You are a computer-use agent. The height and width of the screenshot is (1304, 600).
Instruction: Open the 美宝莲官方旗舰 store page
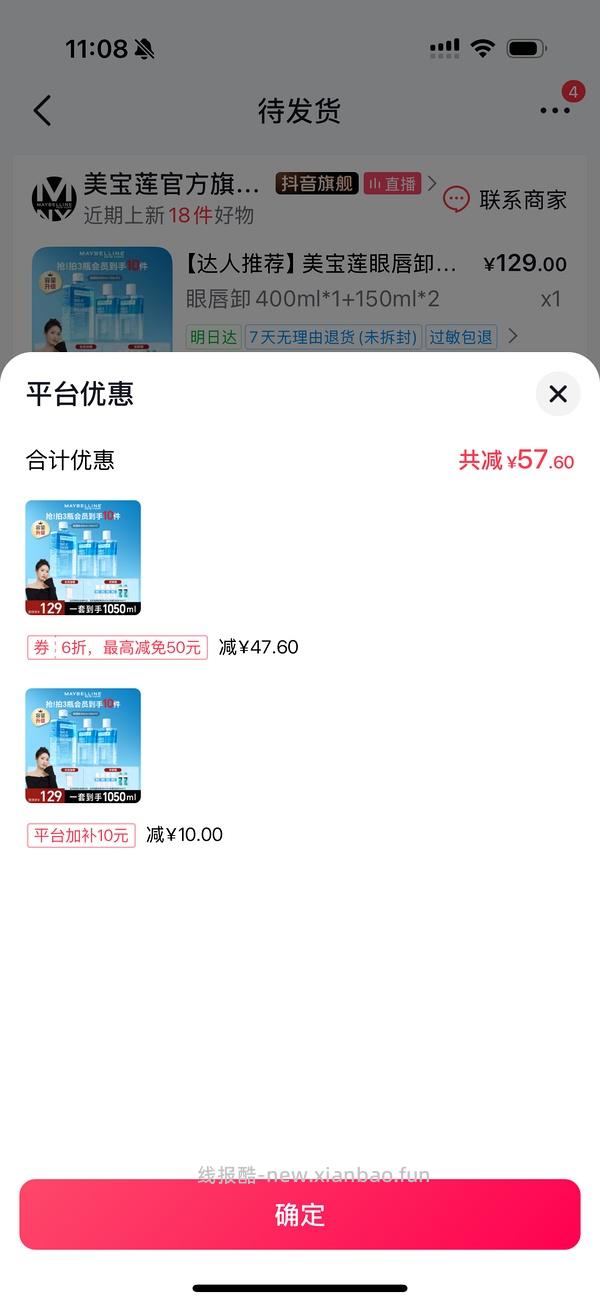[x=172, y=185]
